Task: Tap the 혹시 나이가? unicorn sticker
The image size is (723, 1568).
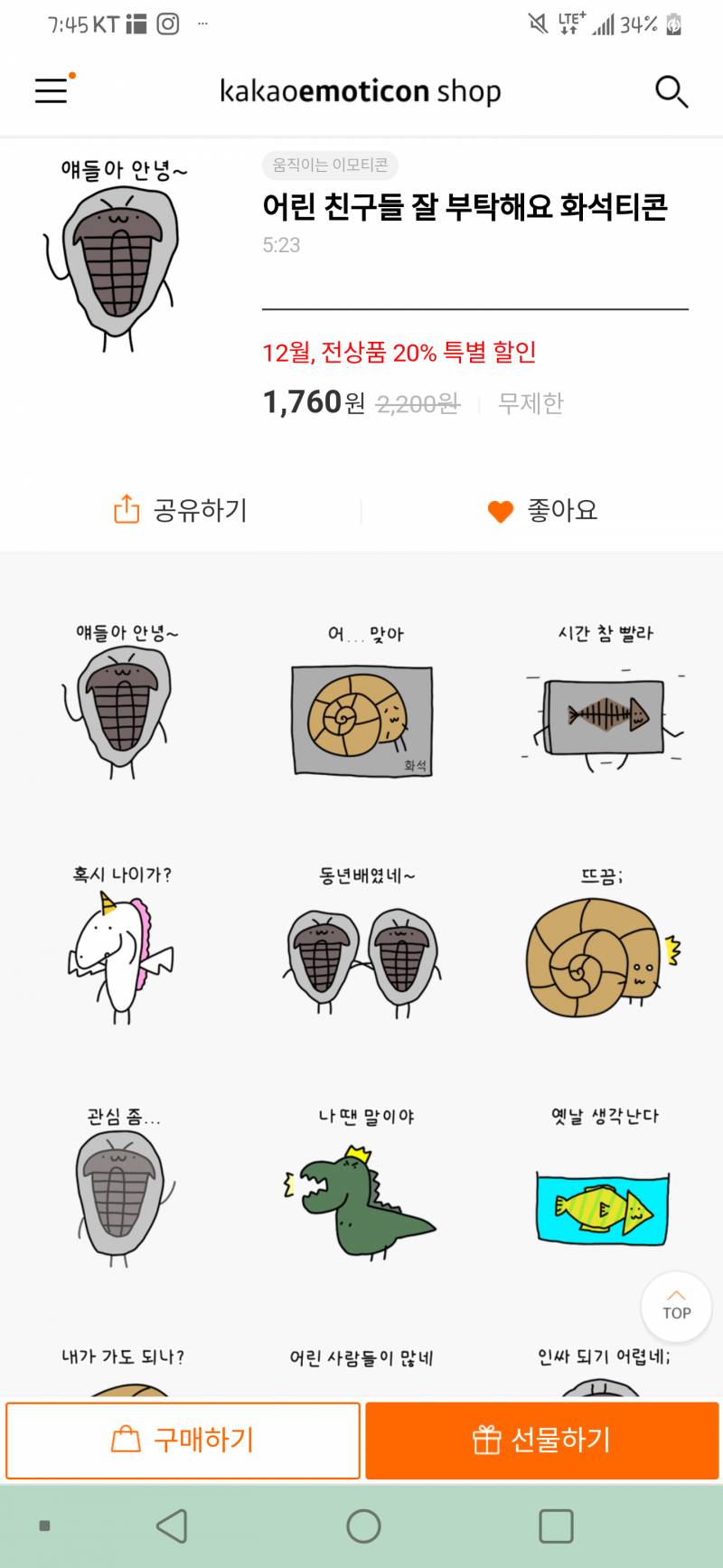Action: click(120, 959)
